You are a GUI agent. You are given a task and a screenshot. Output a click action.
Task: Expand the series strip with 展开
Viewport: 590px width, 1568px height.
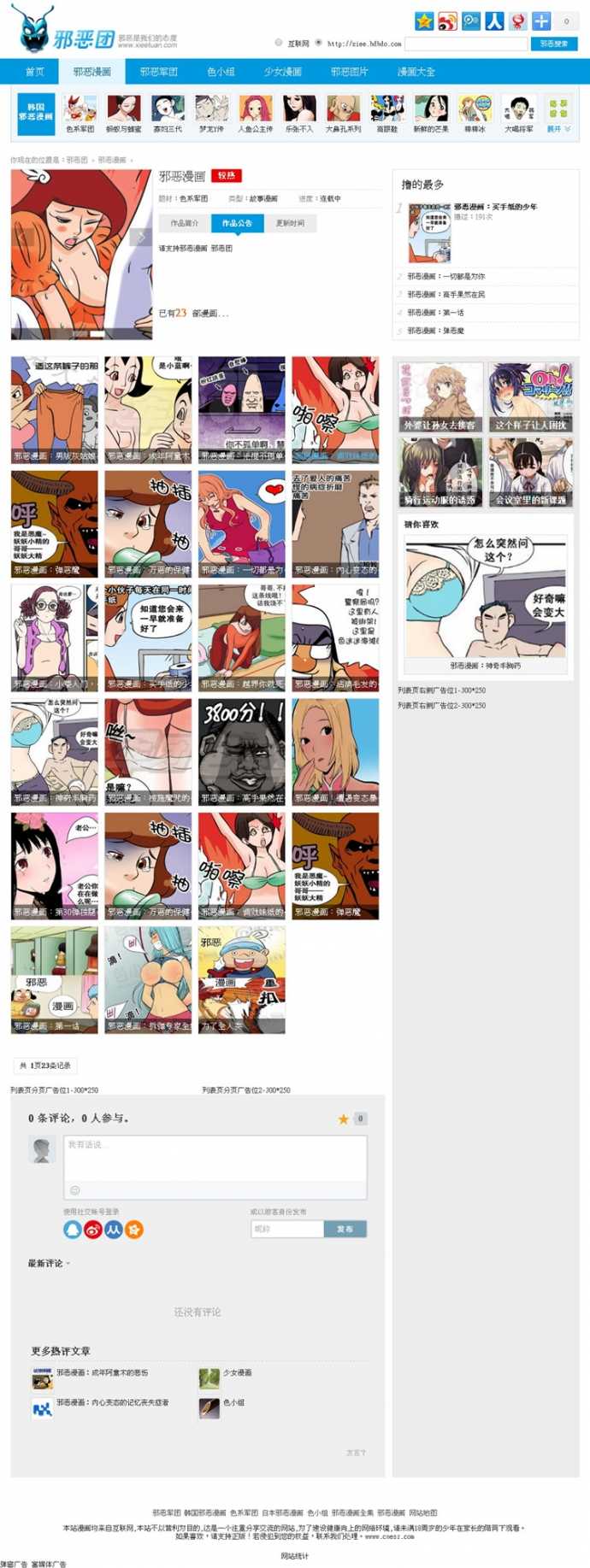(558, 129)
